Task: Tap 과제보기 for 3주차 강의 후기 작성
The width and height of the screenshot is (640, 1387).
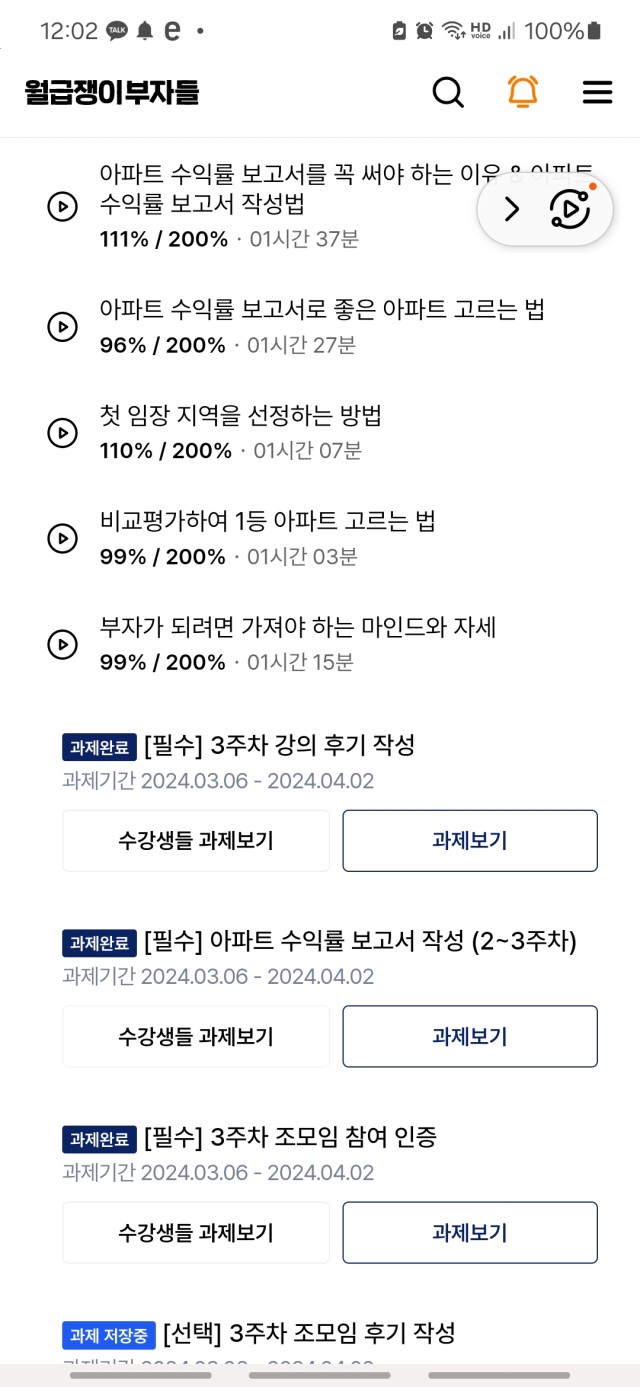Action: click(x=470, y=841)
